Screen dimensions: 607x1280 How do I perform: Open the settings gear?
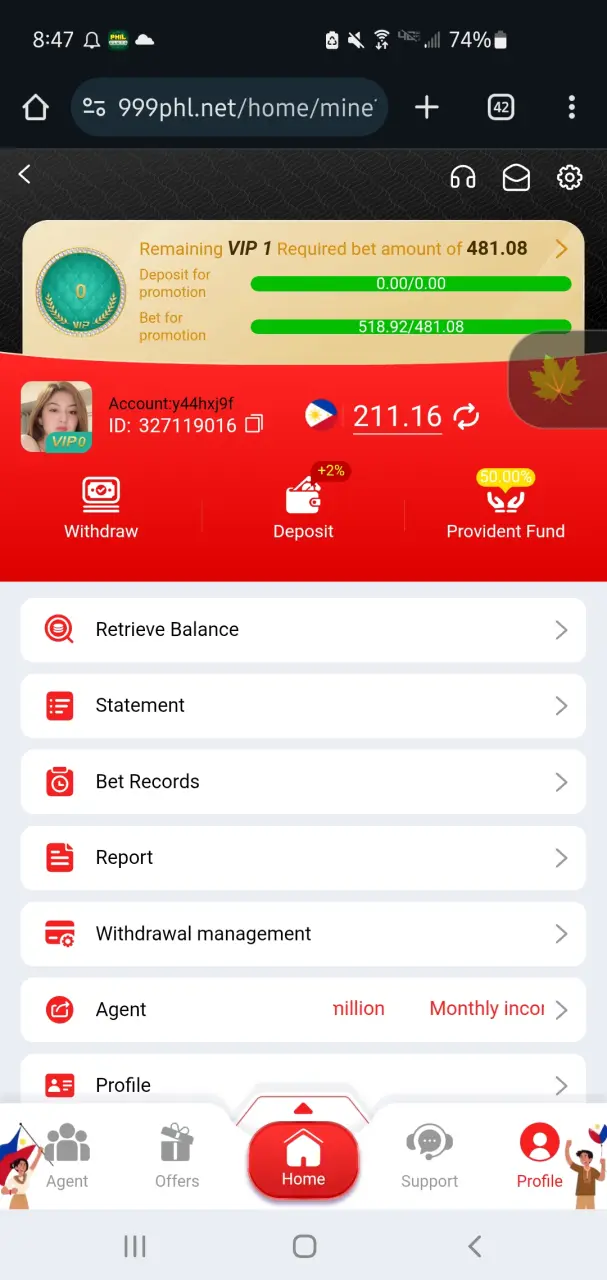click(569, 178)
